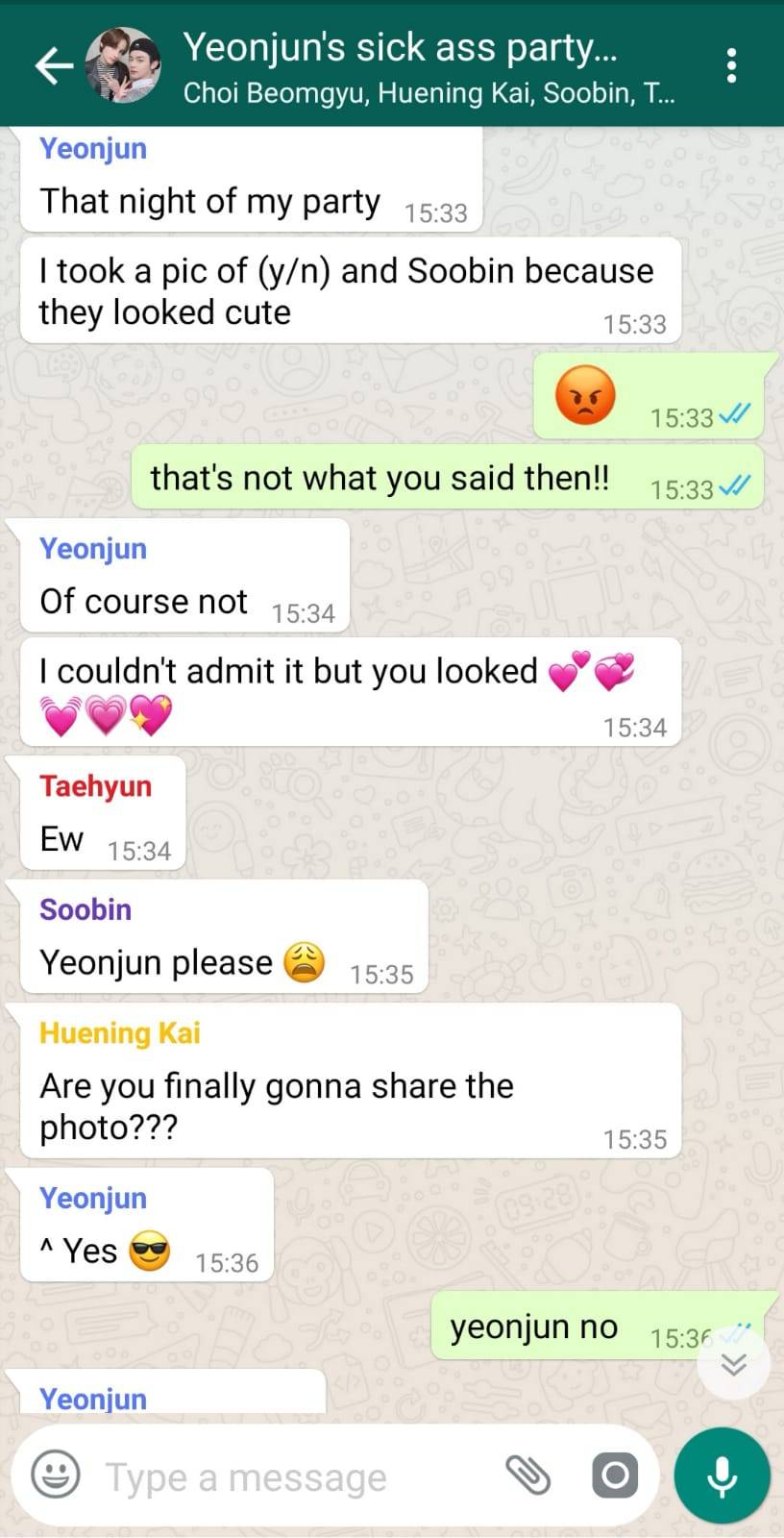Open the camera from the message bar
The width and height of the screenshot is (784, 1538).
point(614,1475)
